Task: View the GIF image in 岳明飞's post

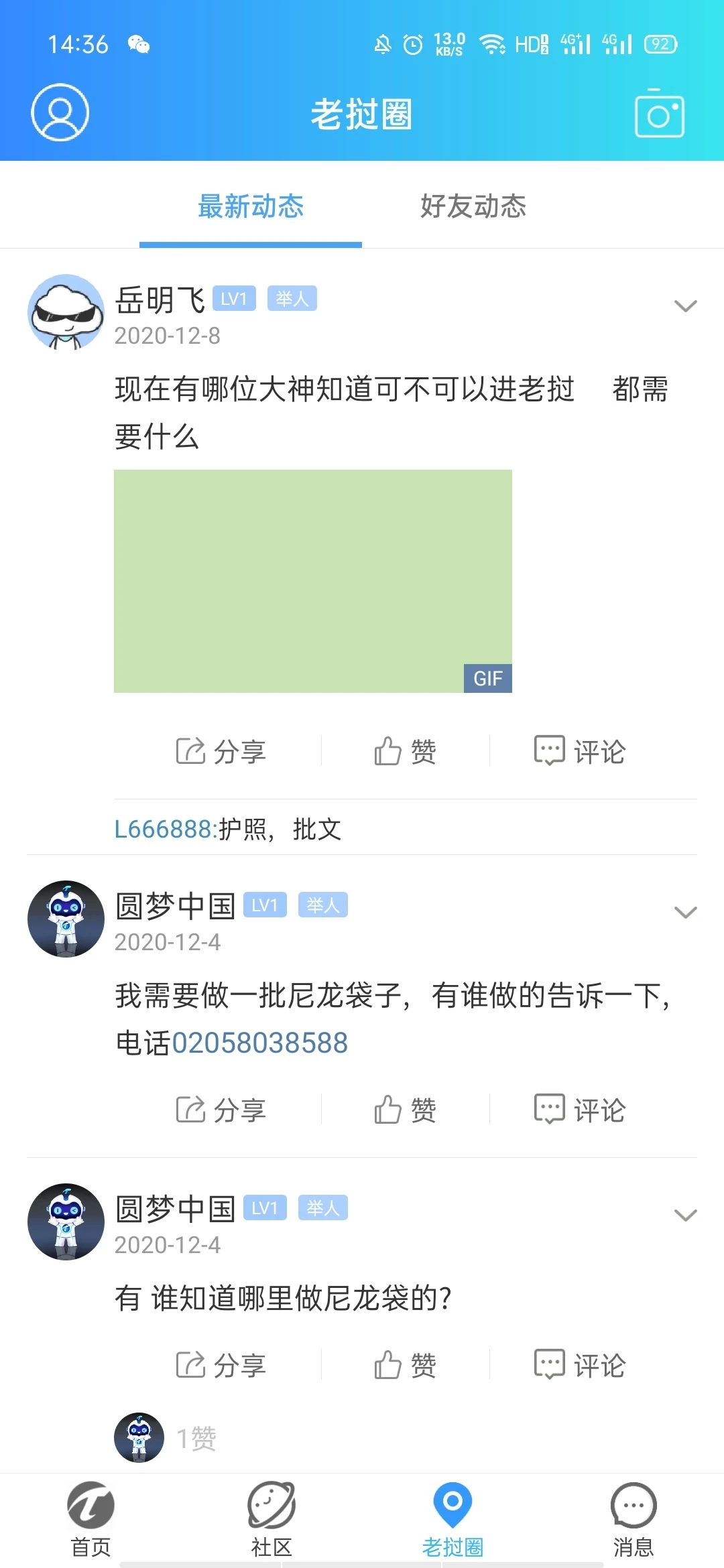Action: (x=312, y=582)
